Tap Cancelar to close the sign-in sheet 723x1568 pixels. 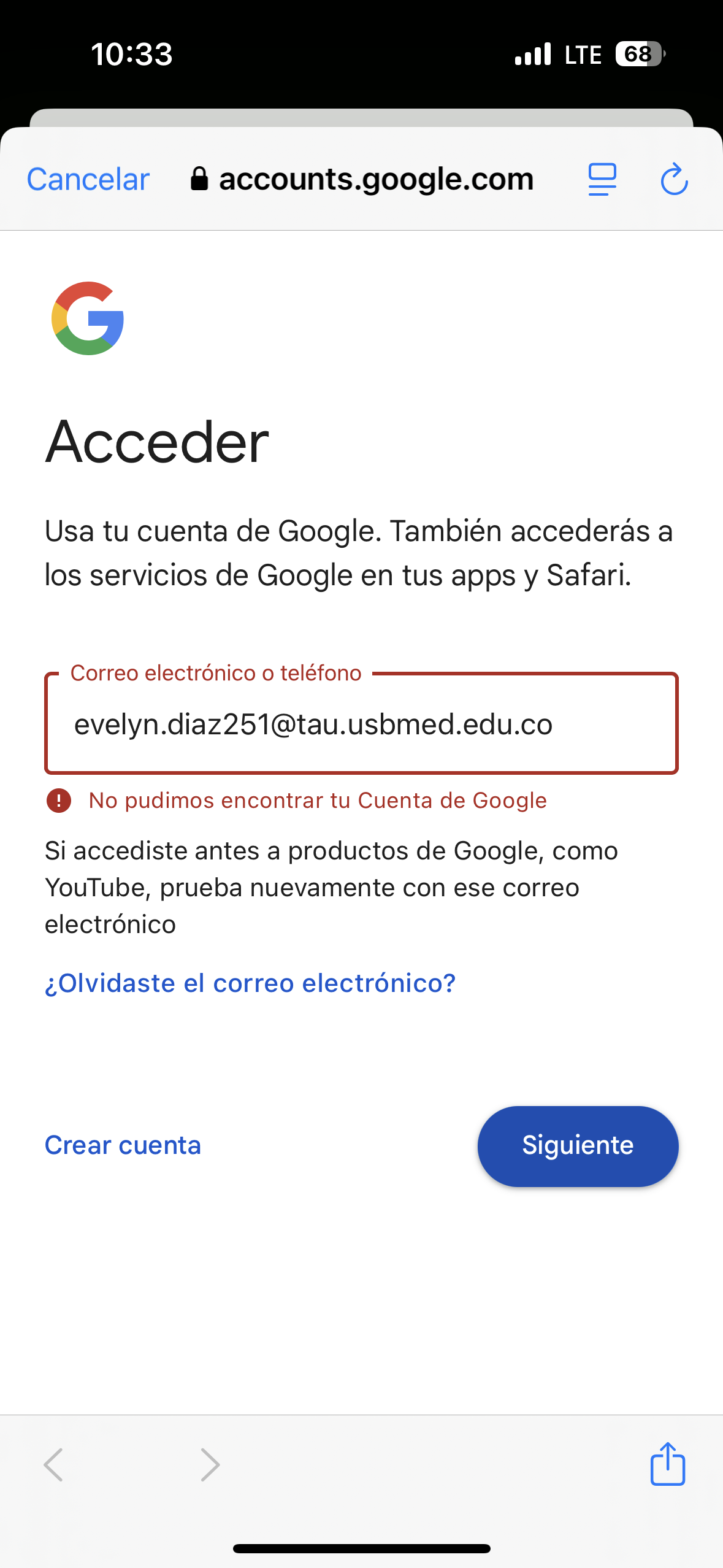[x=88, y=179]
